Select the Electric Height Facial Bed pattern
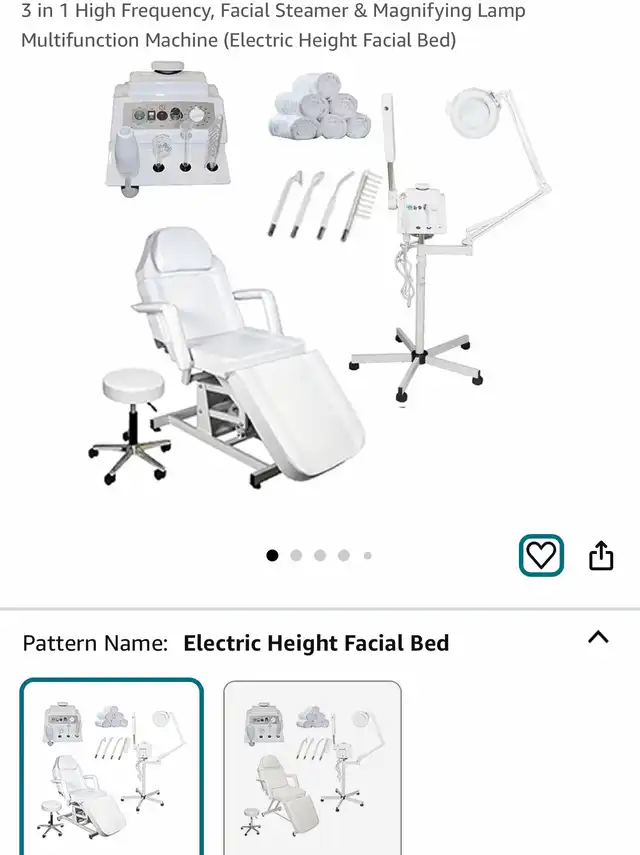This screenshot has width=640, height=855. [112, 768]
